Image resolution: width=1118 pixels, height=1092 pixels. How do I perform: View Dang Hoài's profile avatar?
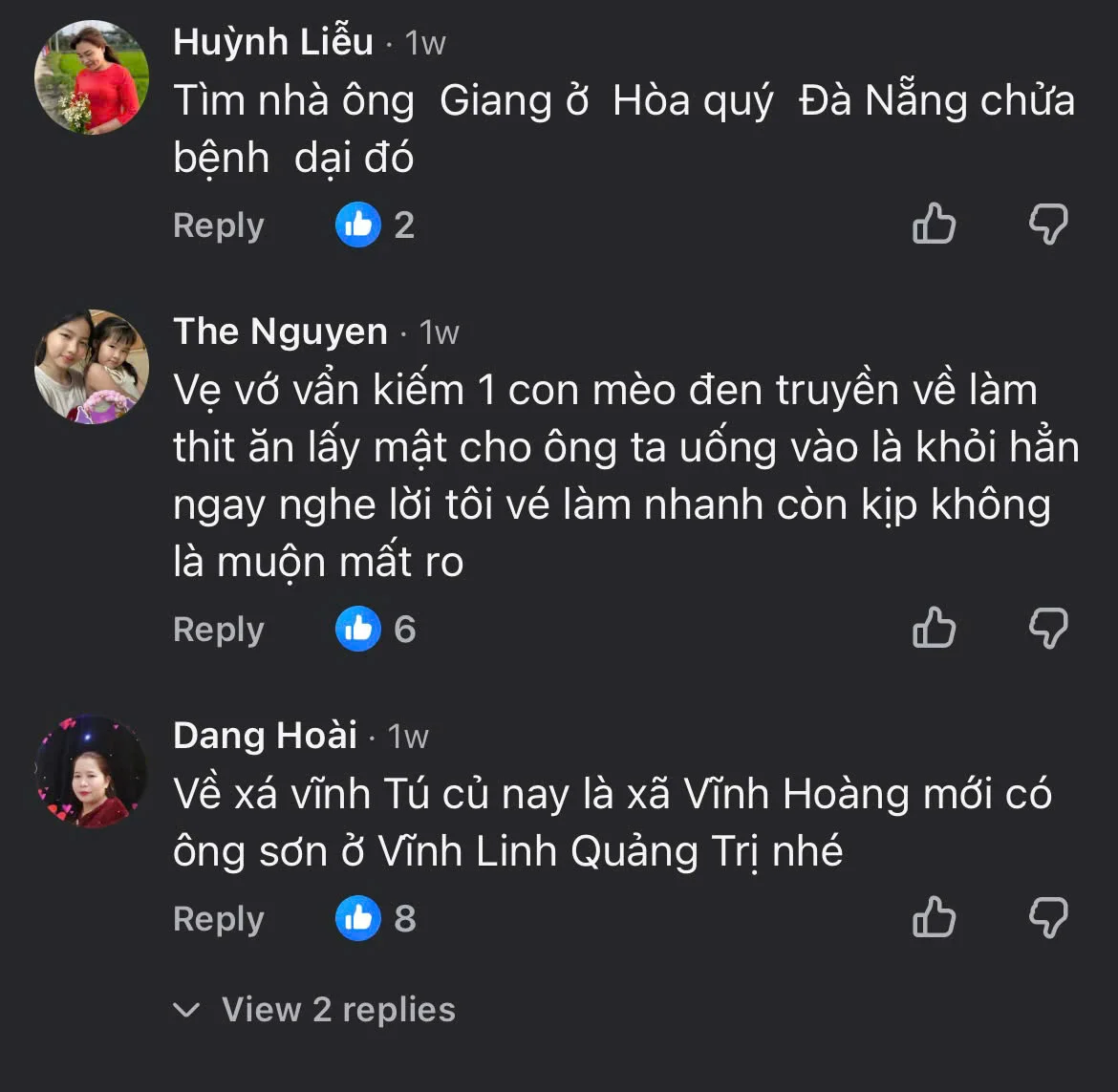(92, 772)
